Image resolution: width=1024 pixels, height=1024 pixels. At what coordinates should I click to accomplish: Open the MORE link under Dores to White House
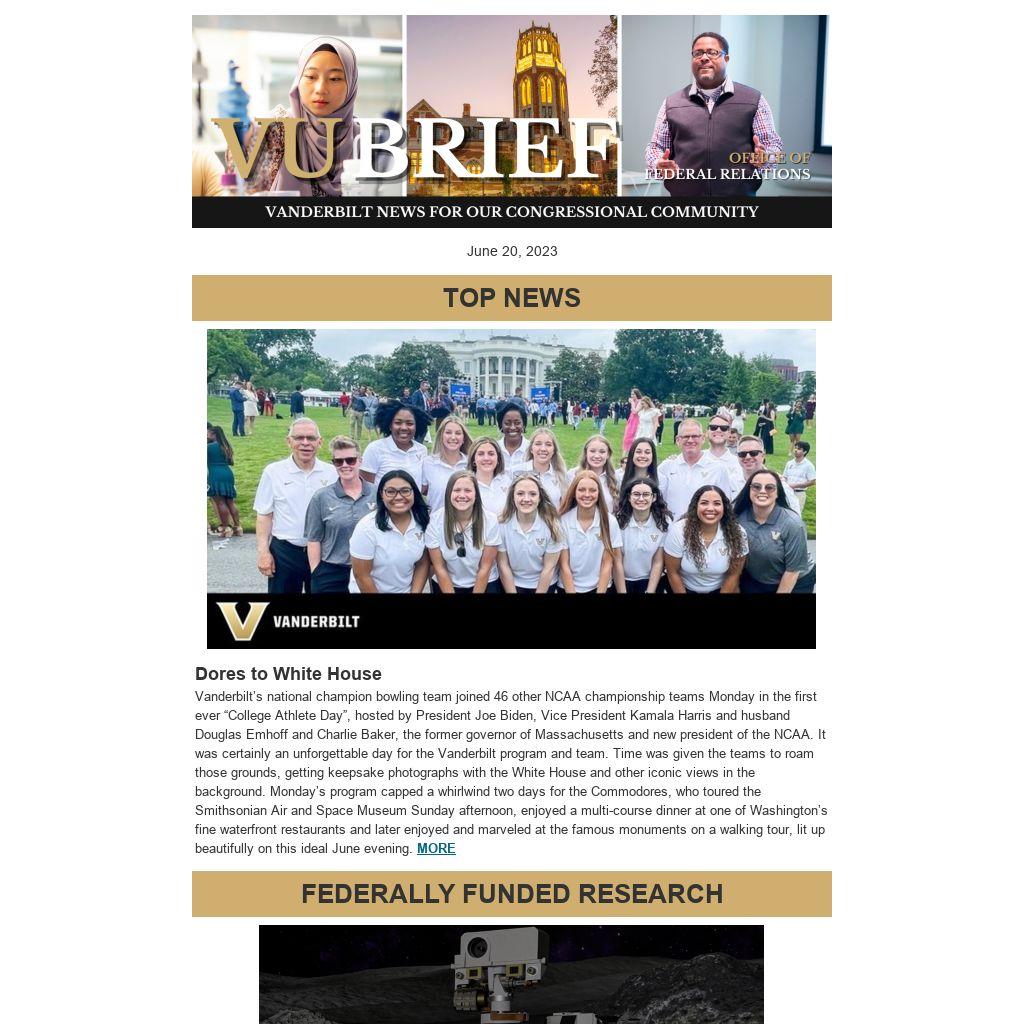pyautogui.click(x=436, y=848)
